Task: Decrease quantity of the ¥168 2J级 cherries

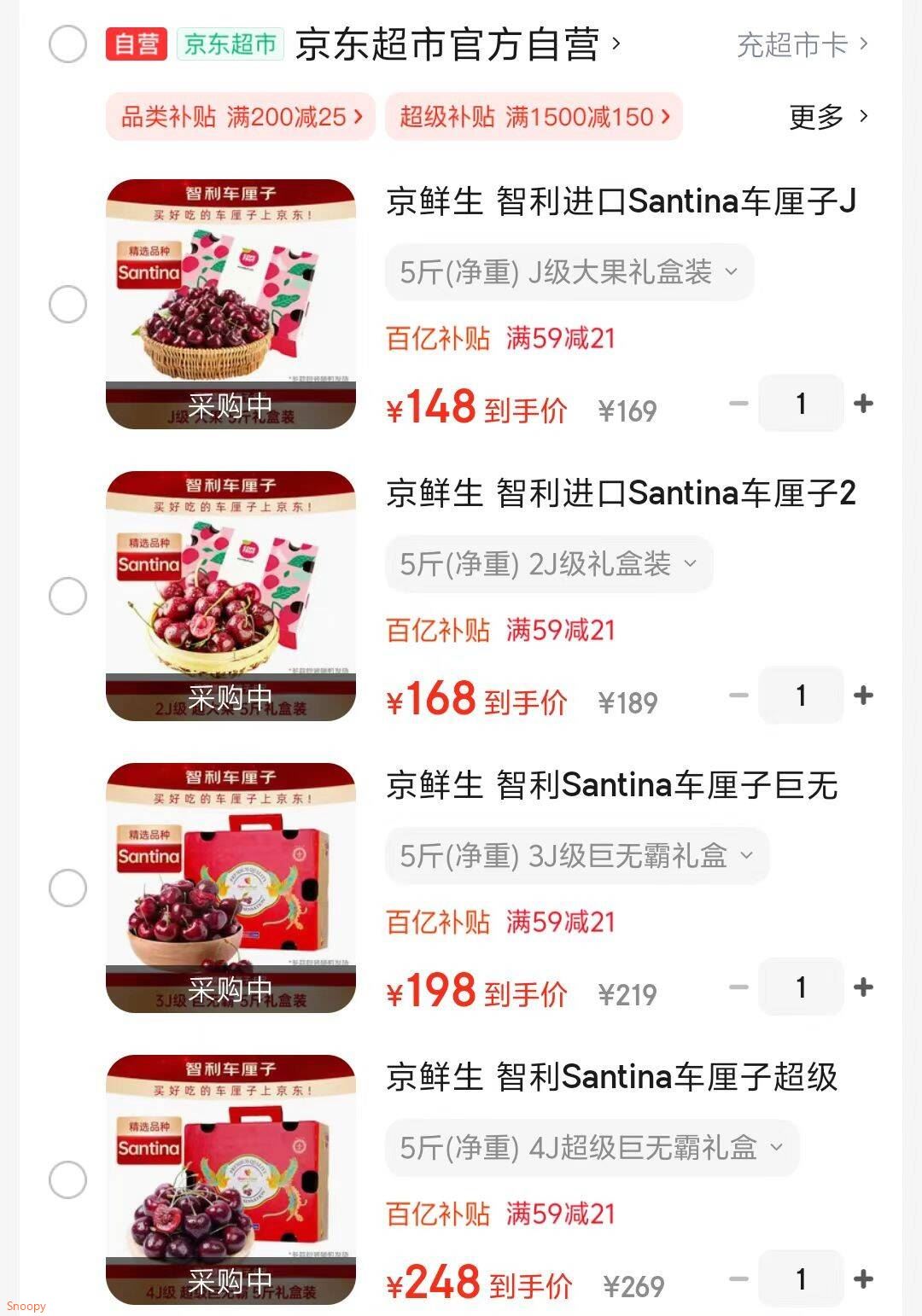Action: [x=737, y=695]
